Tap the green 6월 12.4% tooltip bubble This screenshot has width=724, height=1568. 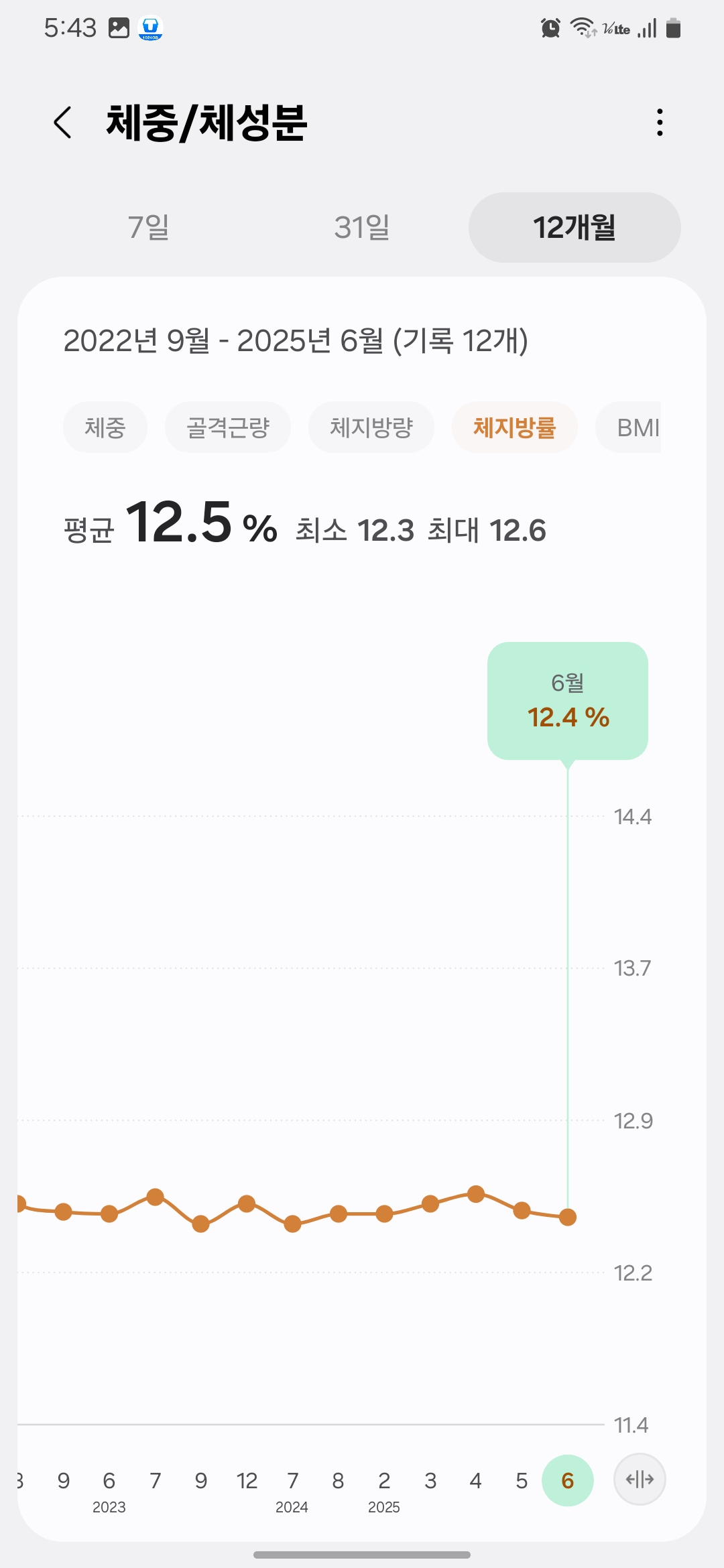click(567, 700)
